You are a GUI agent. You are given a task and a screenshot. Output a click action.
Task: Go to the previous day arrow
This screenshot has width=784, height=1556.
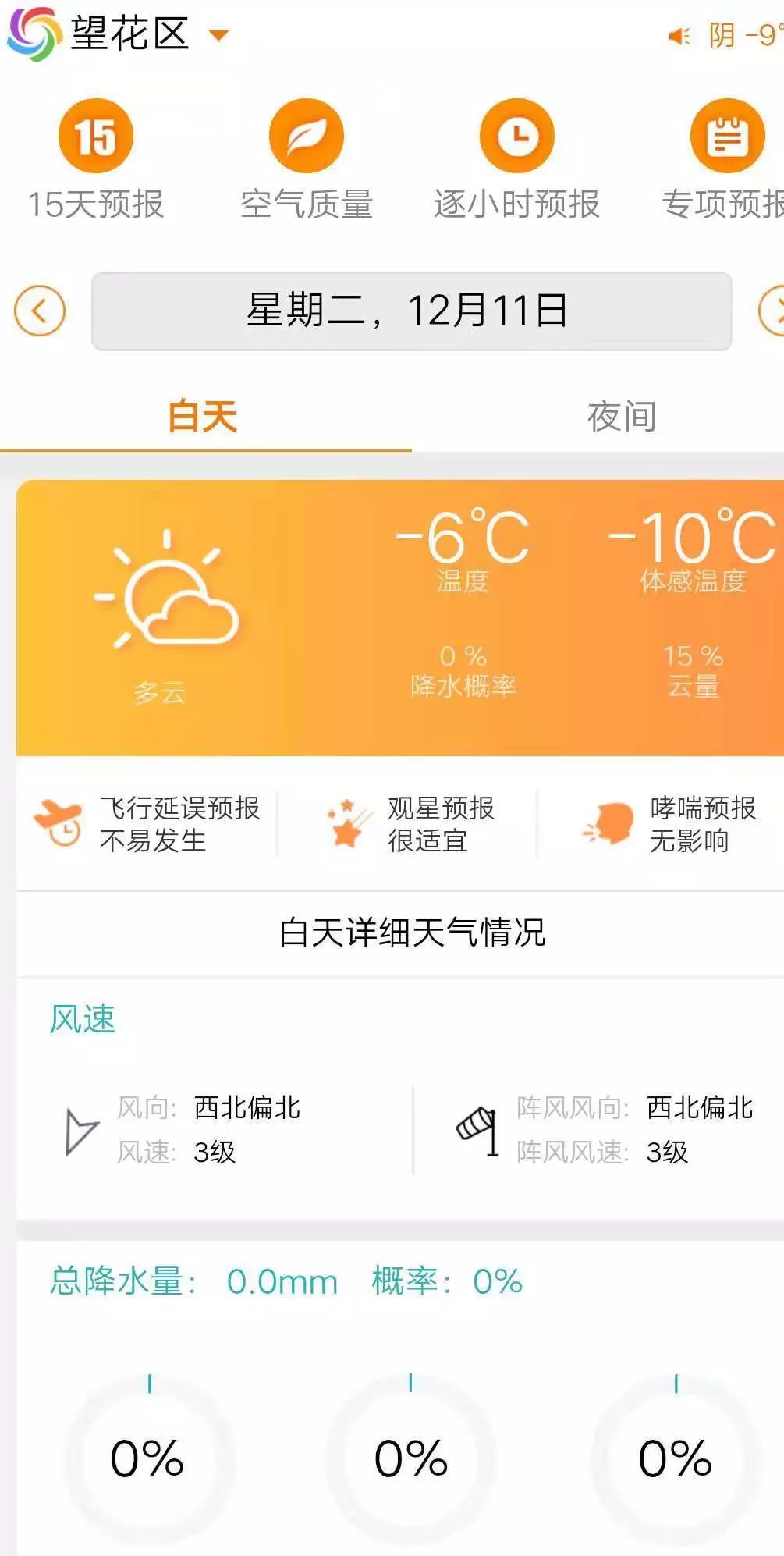pos(40,311)
